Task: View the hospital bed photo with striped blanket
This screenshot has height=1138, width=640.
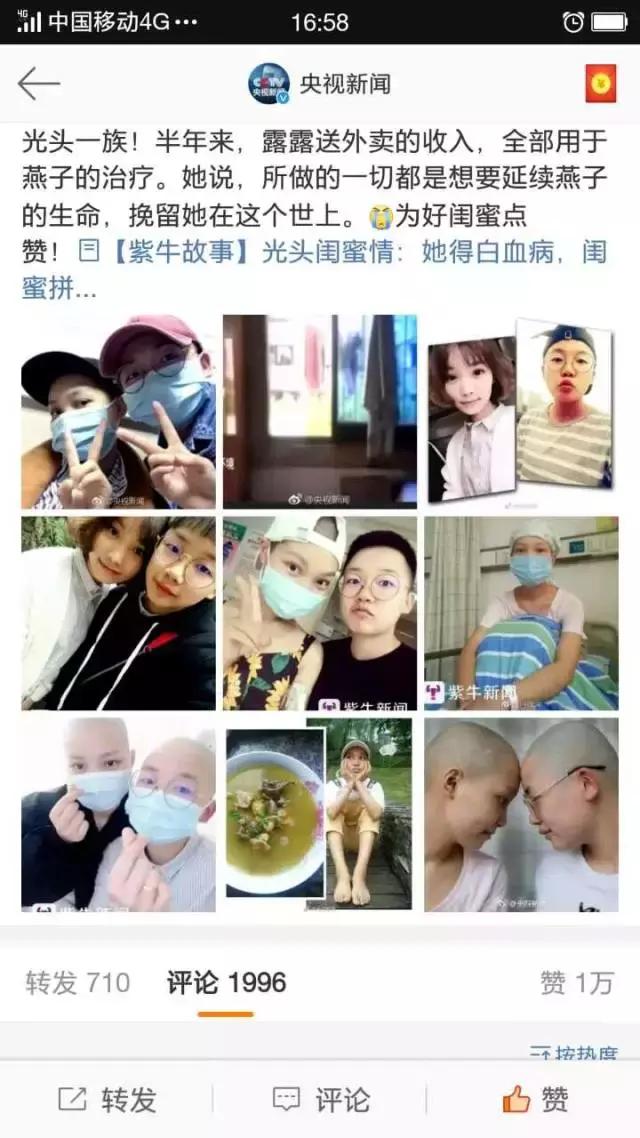Action: tap(520, 612)
